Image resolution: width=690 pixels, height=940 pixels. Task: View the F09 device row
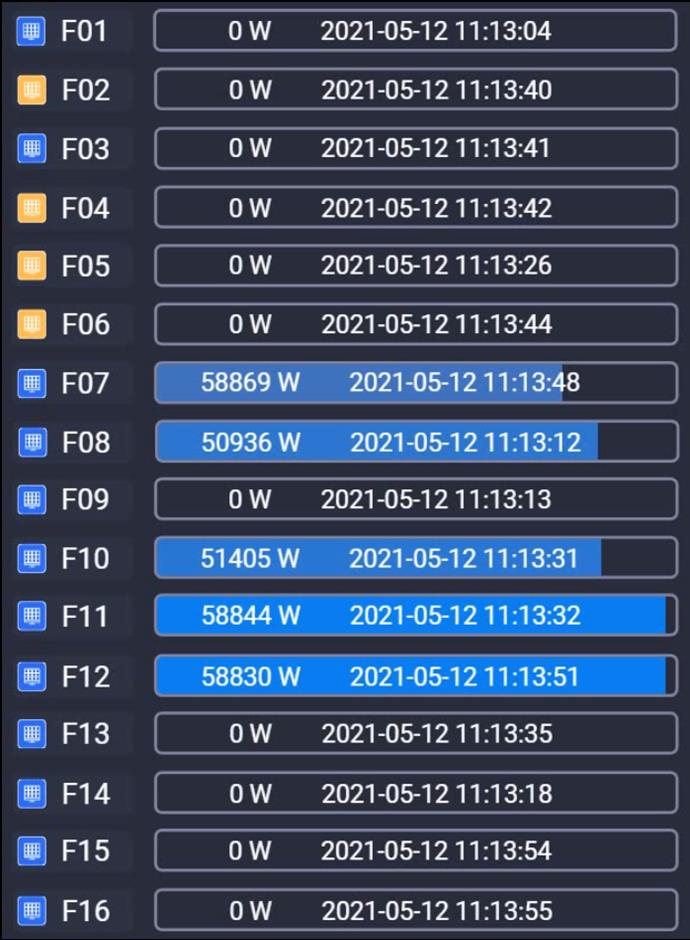point(415,499)
